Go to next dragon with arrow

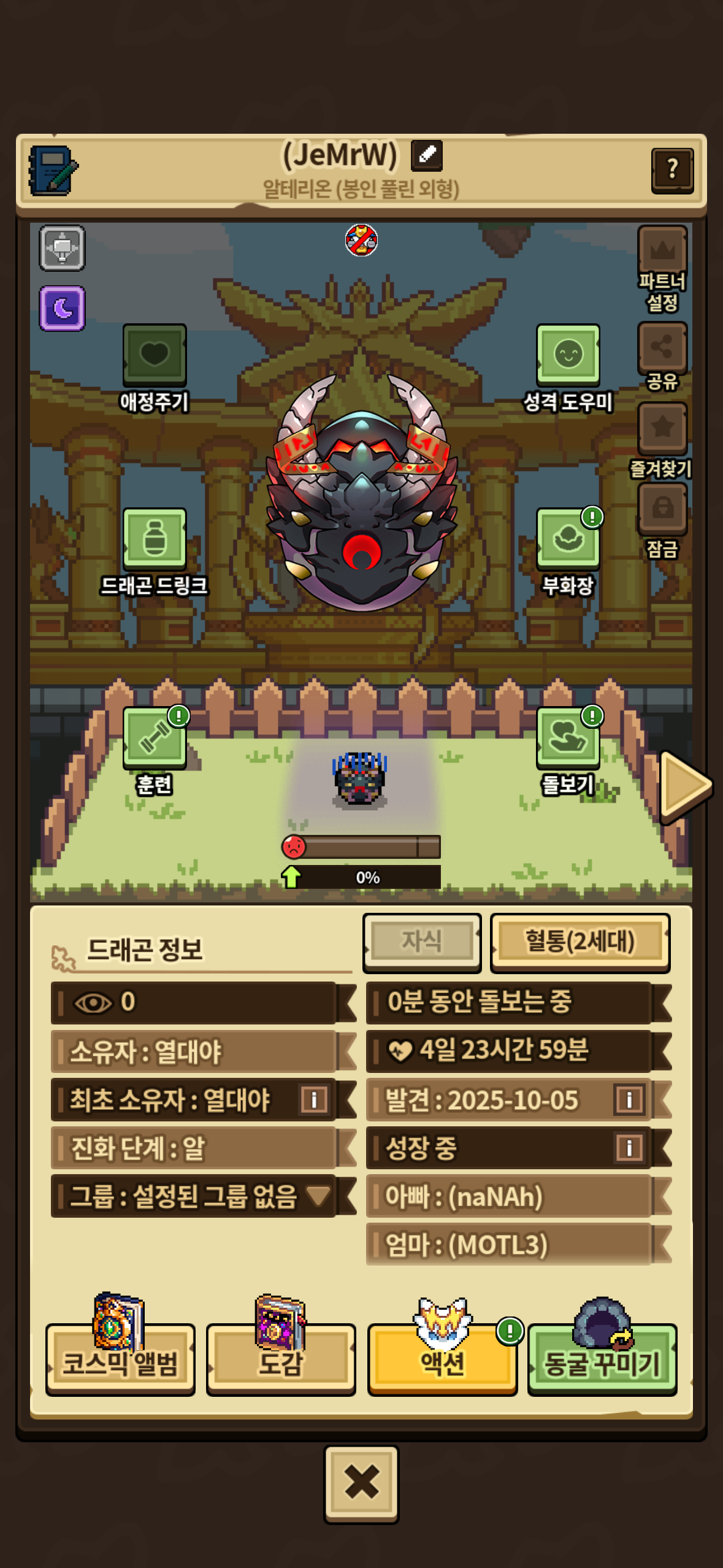pyautogui.click(x=685, y=785)
